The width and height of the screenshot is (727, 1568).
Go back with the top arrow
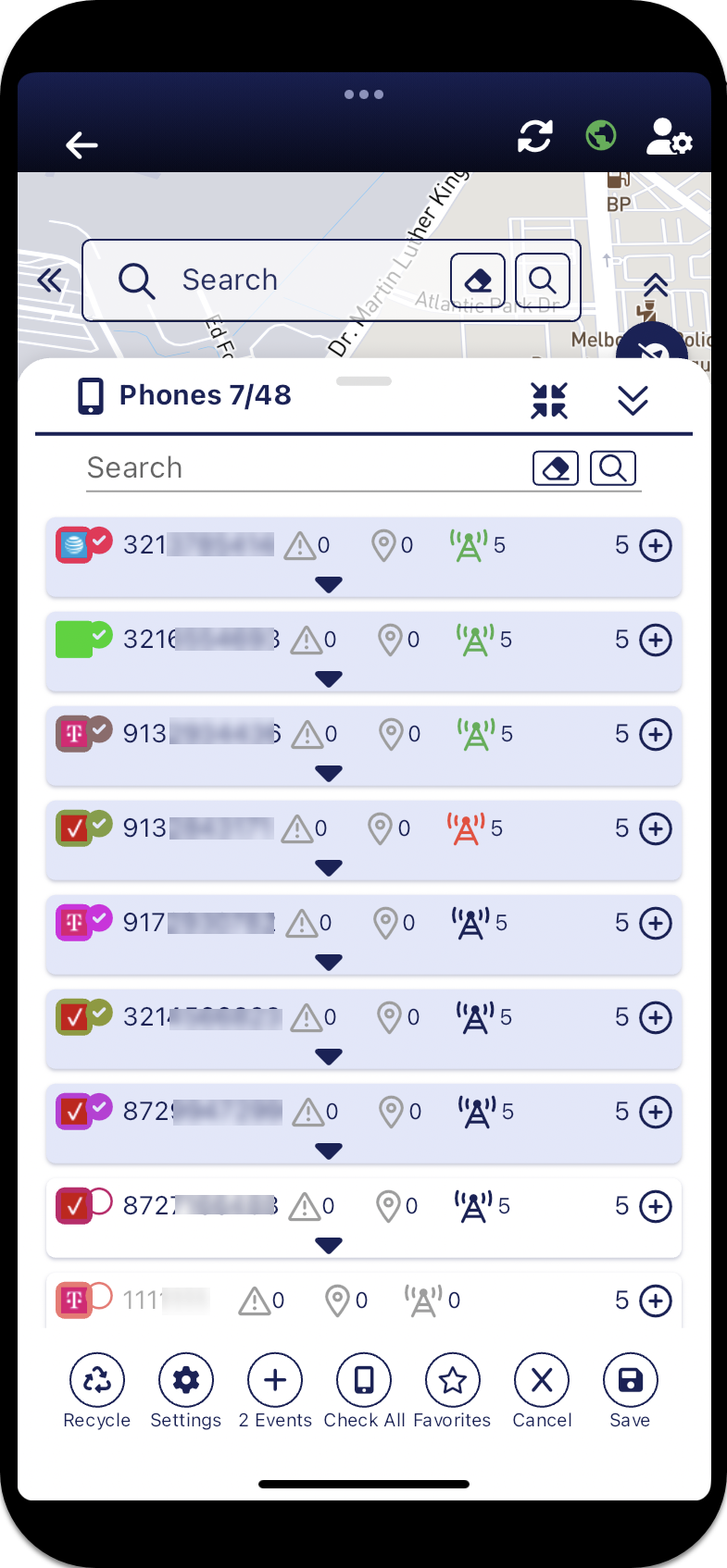click(x=81, y=144)
